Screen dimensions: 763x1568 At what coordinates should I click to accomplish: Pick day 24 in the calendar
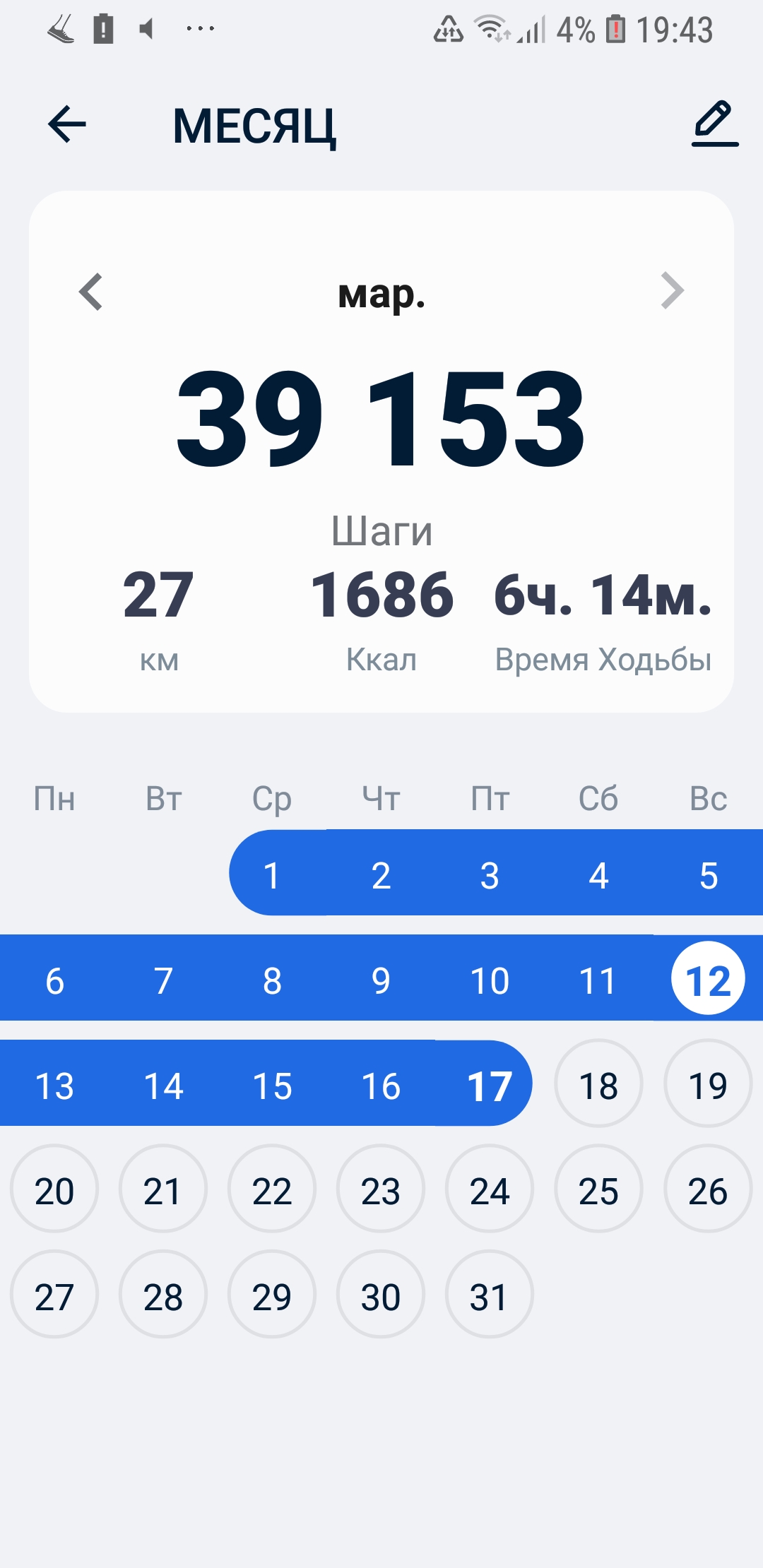pyautogui.click(x=490, y=1189)
